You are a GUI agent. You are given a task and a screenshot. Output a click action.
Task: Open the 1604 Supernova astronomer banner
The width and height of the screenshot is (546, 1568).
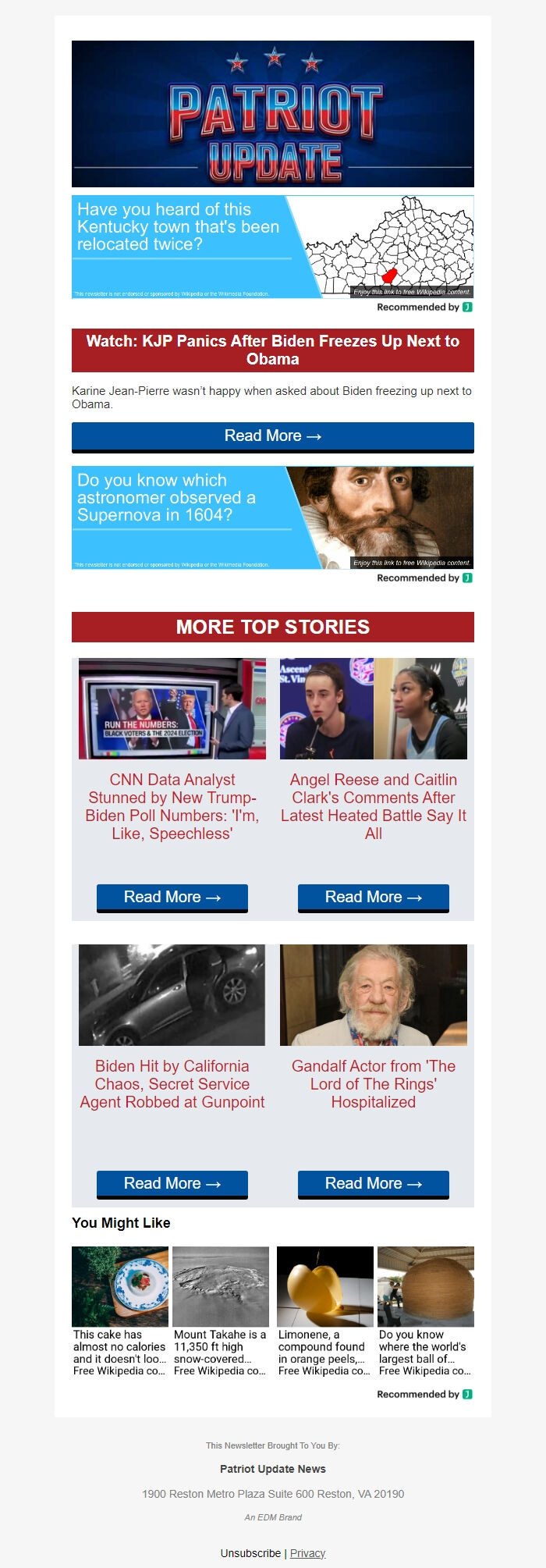pyautogui.click(x=272, y=517)
